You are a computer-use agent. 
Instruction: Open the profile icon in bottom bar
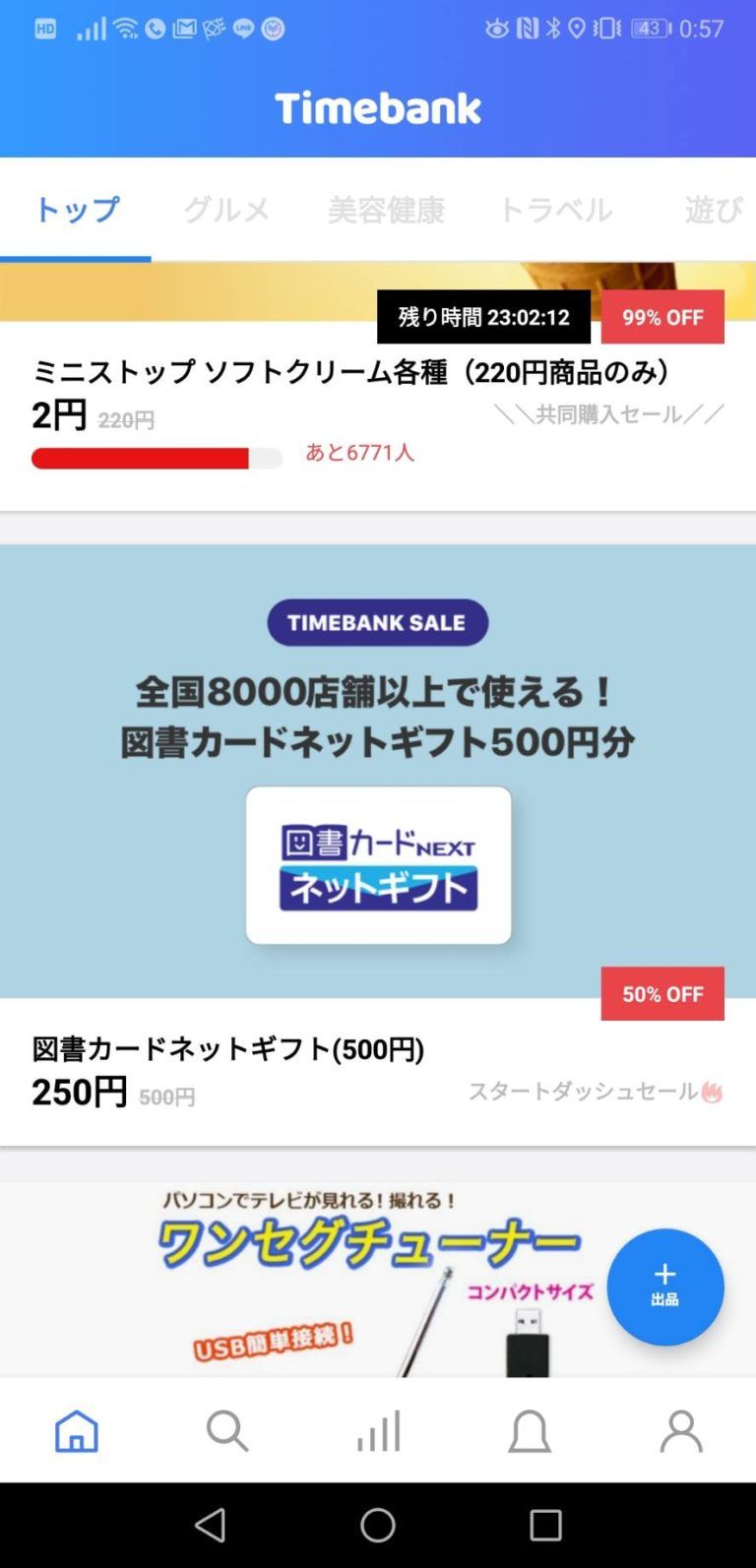coord(680,1430)
